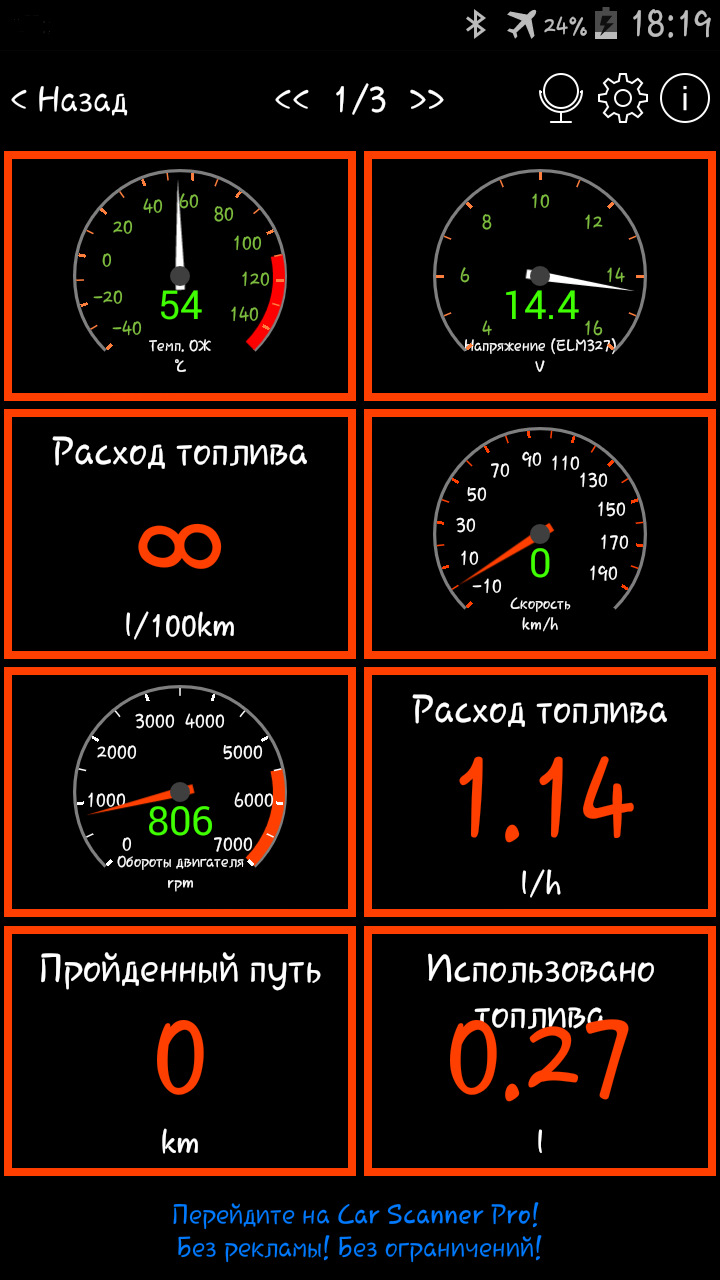Image resolution: width=720 pixels, height=1280 pixels.
Task: Open the coolant temperature gauge tile
Action: 180,276
